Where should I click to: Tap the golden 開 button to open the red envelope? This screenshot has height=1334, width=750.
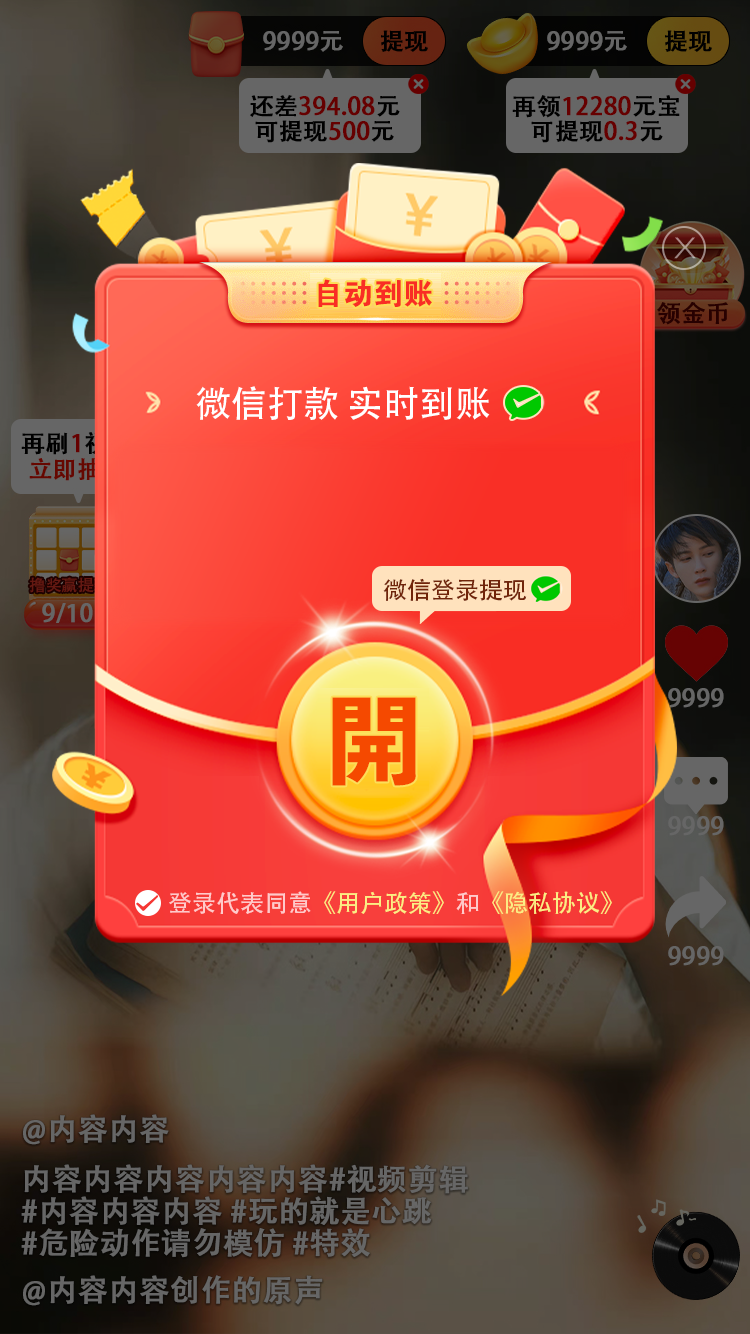coord(375,741)
